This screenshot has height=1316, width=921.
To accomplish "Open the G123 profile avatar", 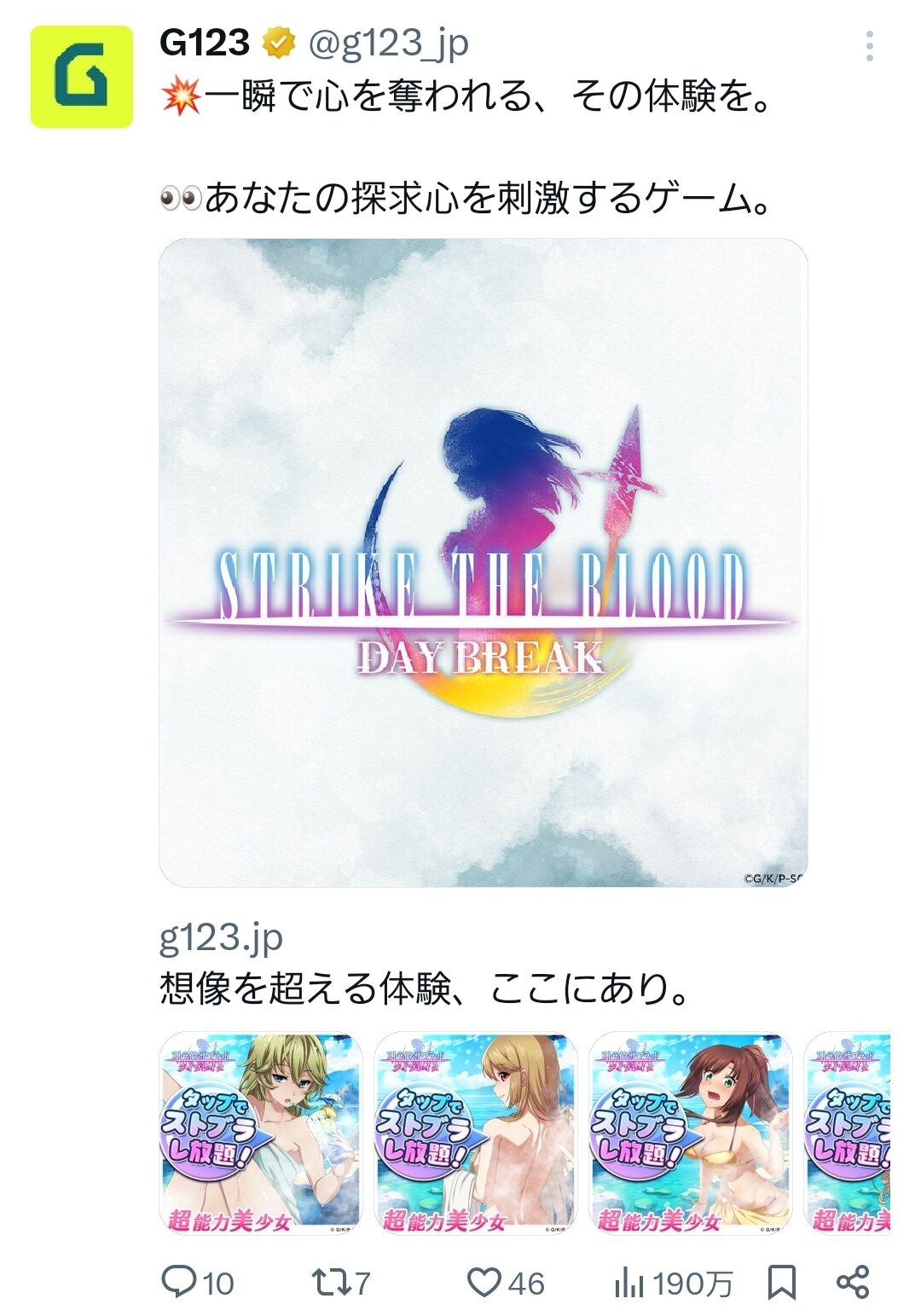I will pyautogui.click(x=82, y=77).
